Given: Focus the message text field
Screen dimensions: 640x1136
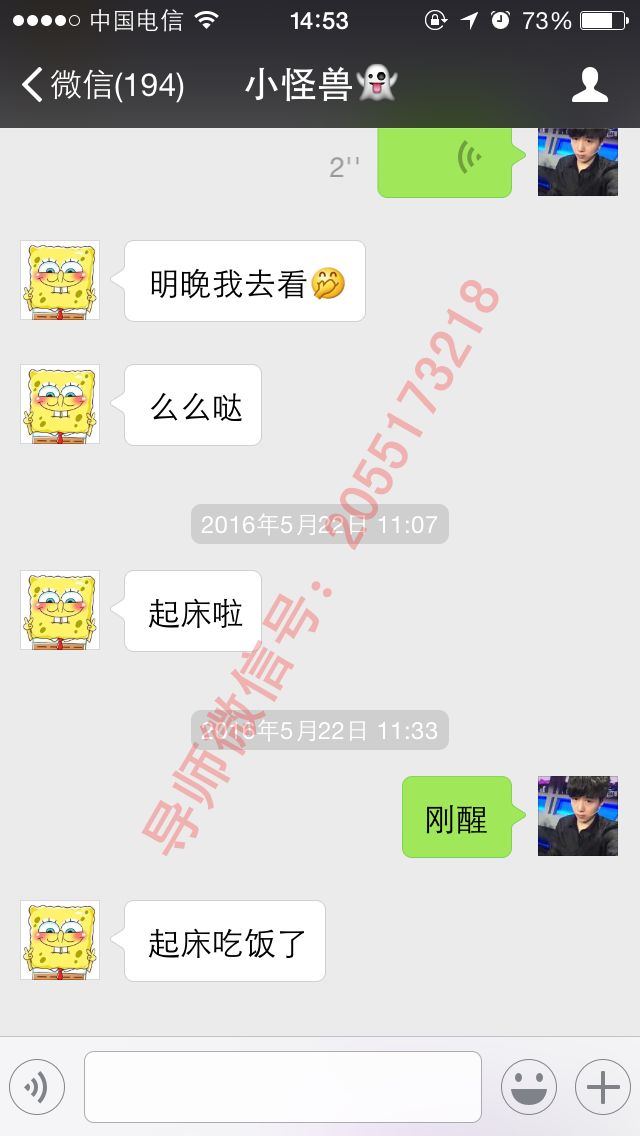Looking at the screenshot, I should tap(282, 1087).
